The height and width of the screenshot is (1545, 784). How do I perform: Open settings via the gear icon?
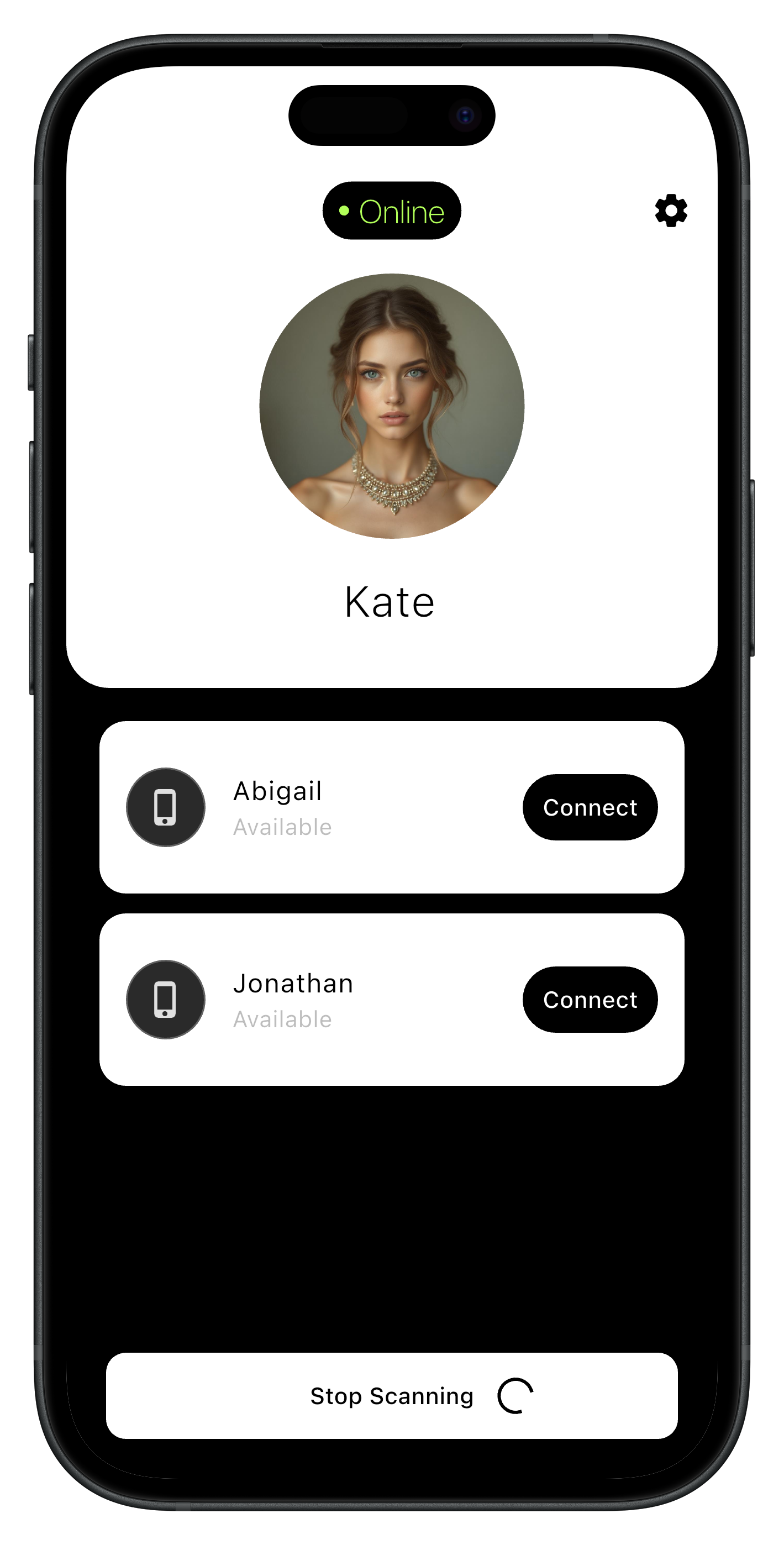(x=671, y=211)
